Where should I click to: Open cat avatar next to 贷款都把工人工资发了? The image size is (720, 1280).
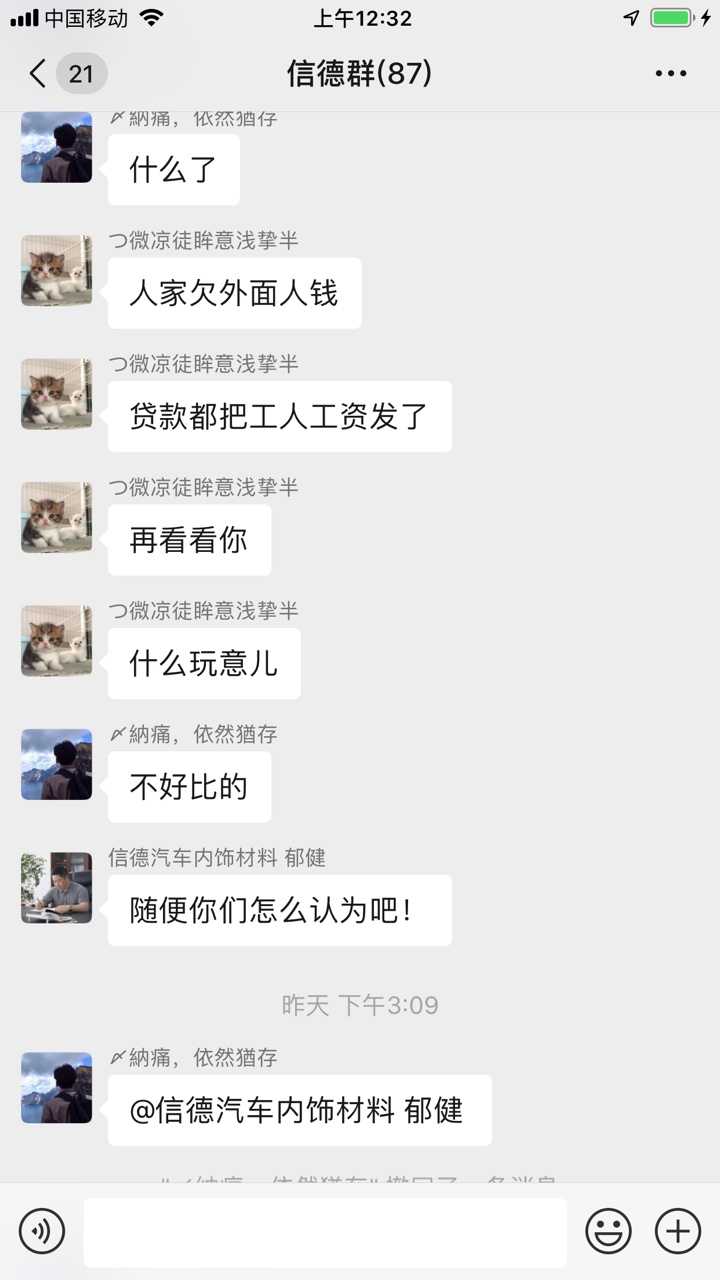tap(56, 394)
